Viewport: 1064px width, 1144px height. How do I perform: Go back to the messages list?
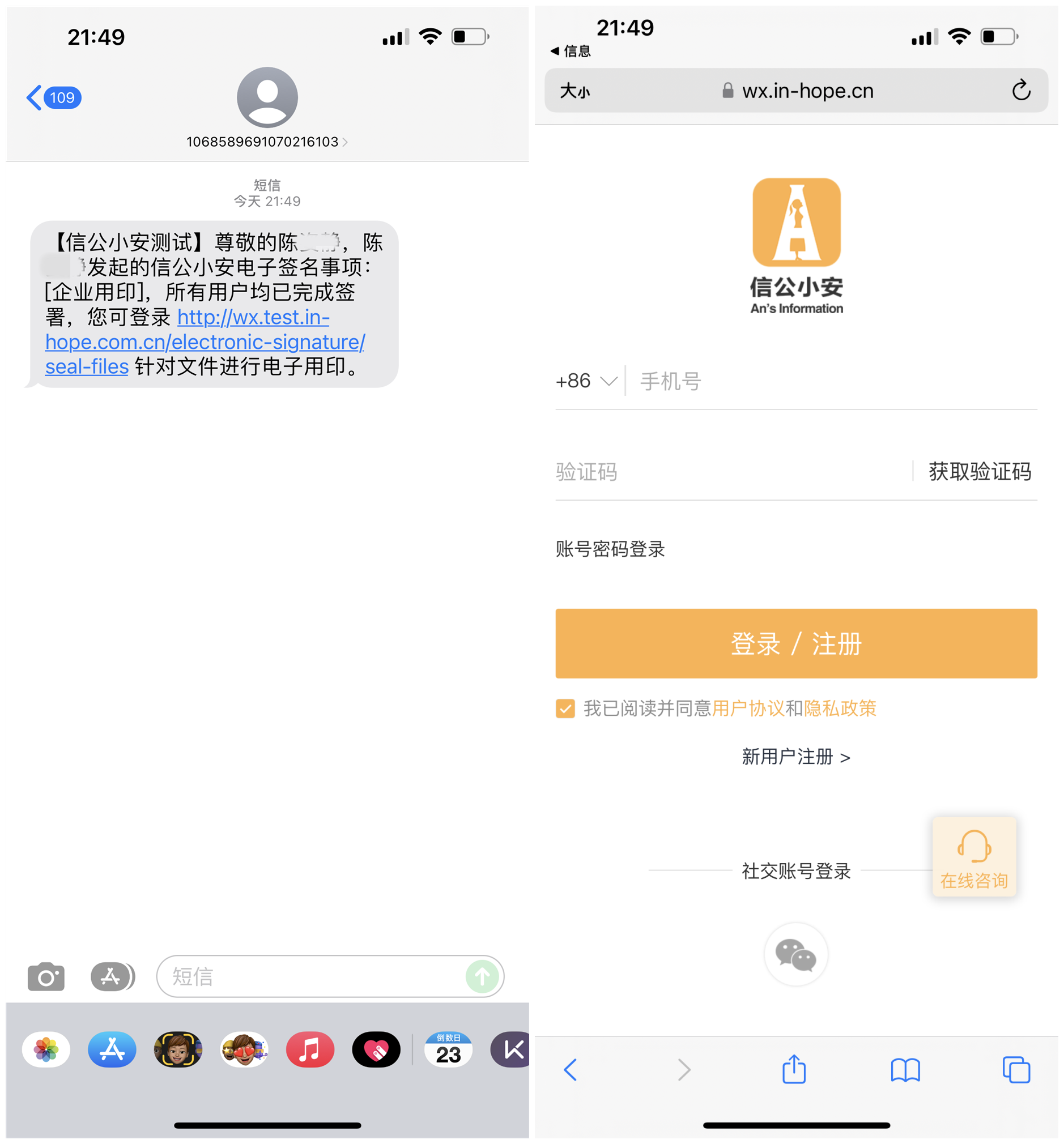click(53, 98)
